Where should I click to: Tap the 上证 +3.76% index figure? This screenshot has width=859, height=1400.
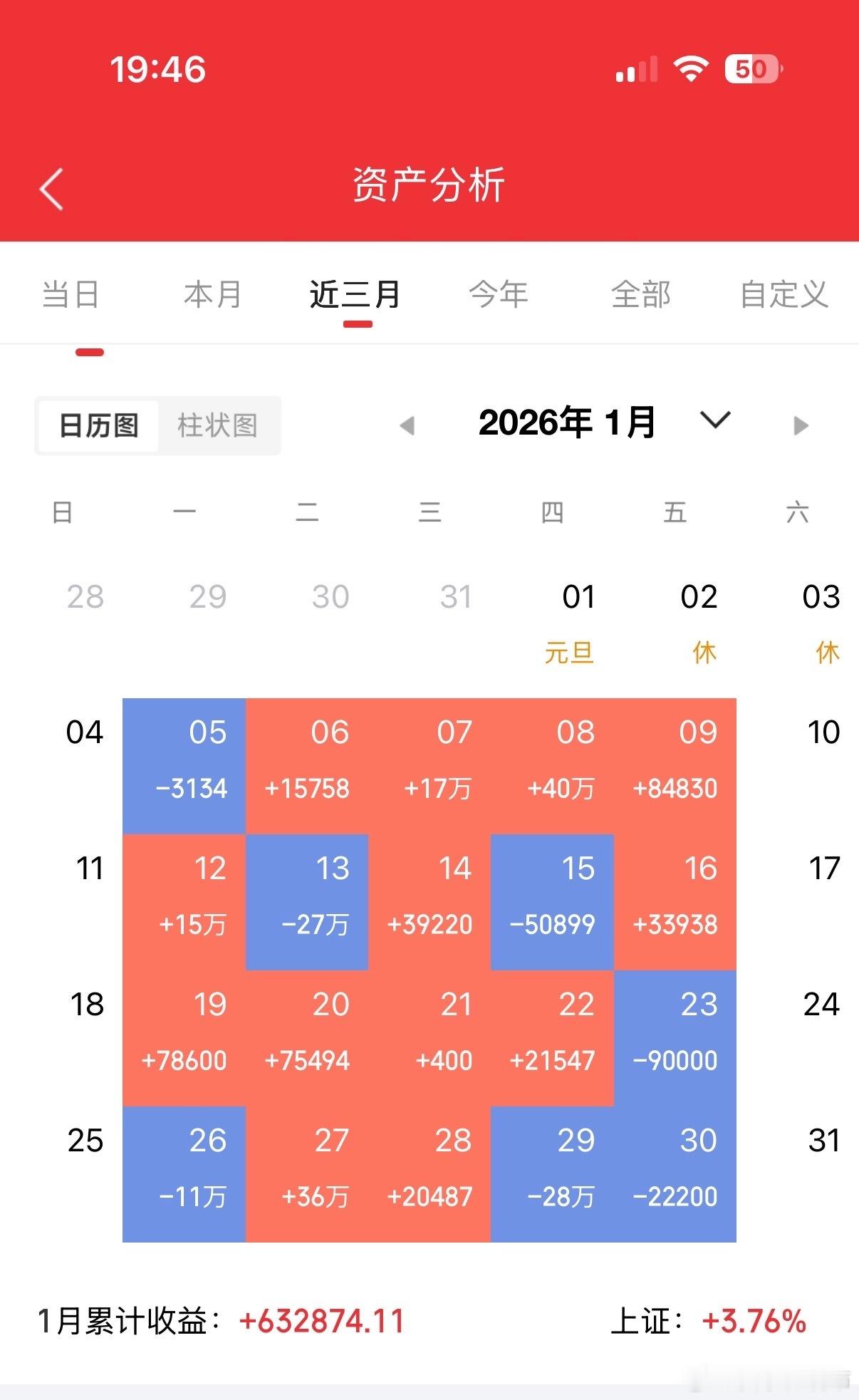coord(754,1318)
